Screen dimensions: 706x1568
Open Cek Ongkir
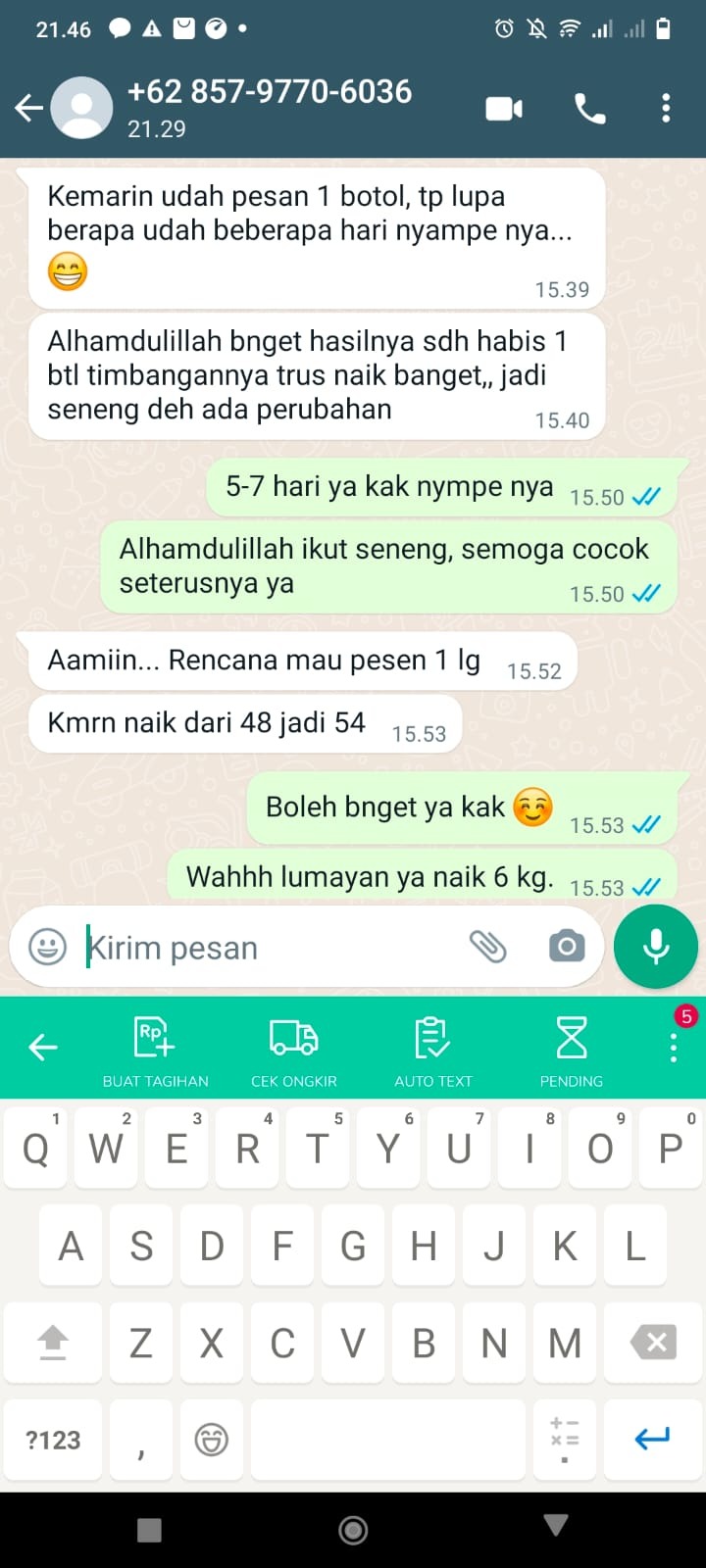click(x=293, y=1051)
